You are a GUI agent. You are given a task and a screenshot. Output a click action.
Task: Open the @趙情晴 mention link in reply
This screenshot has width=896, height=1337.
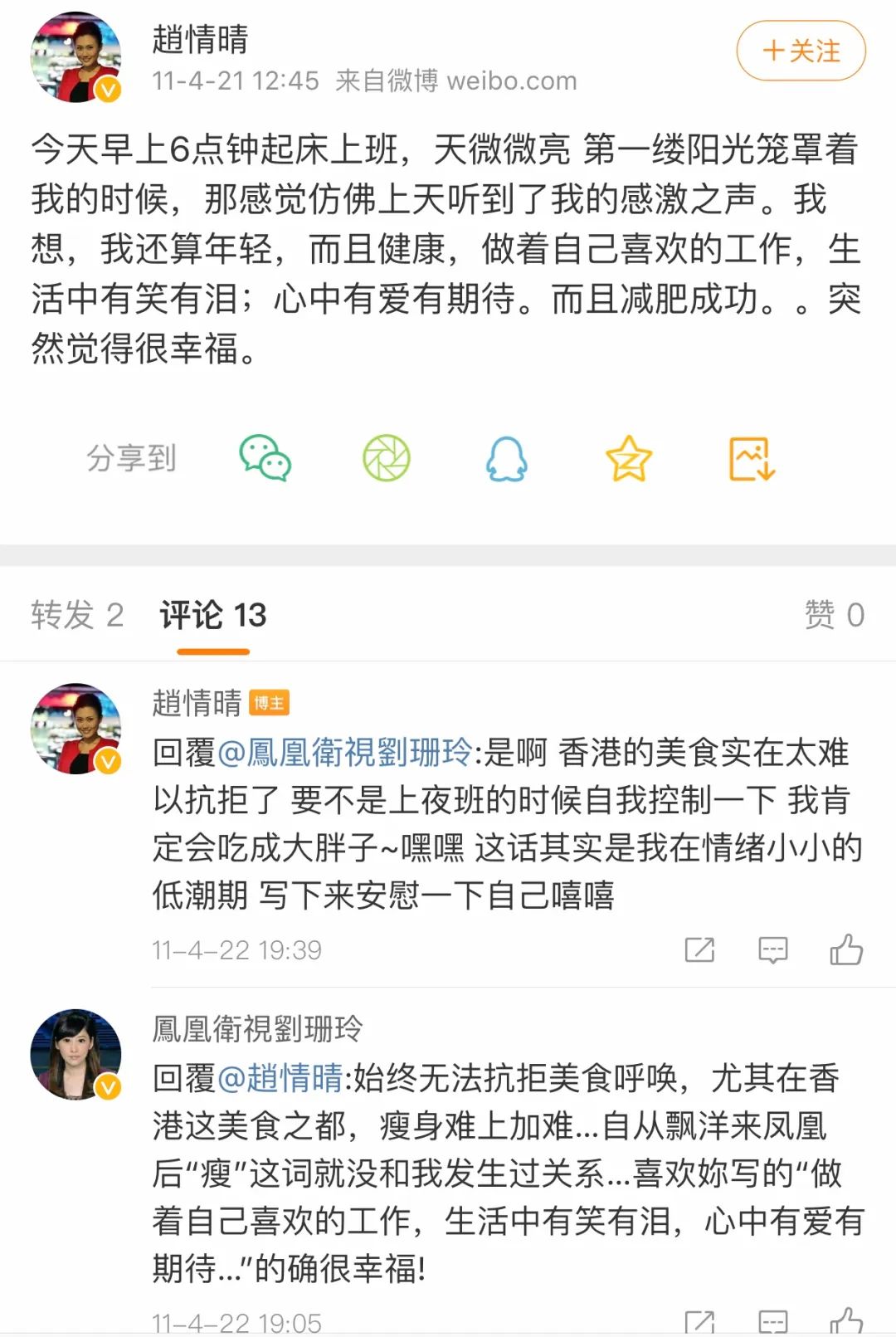coord(280,1078)
